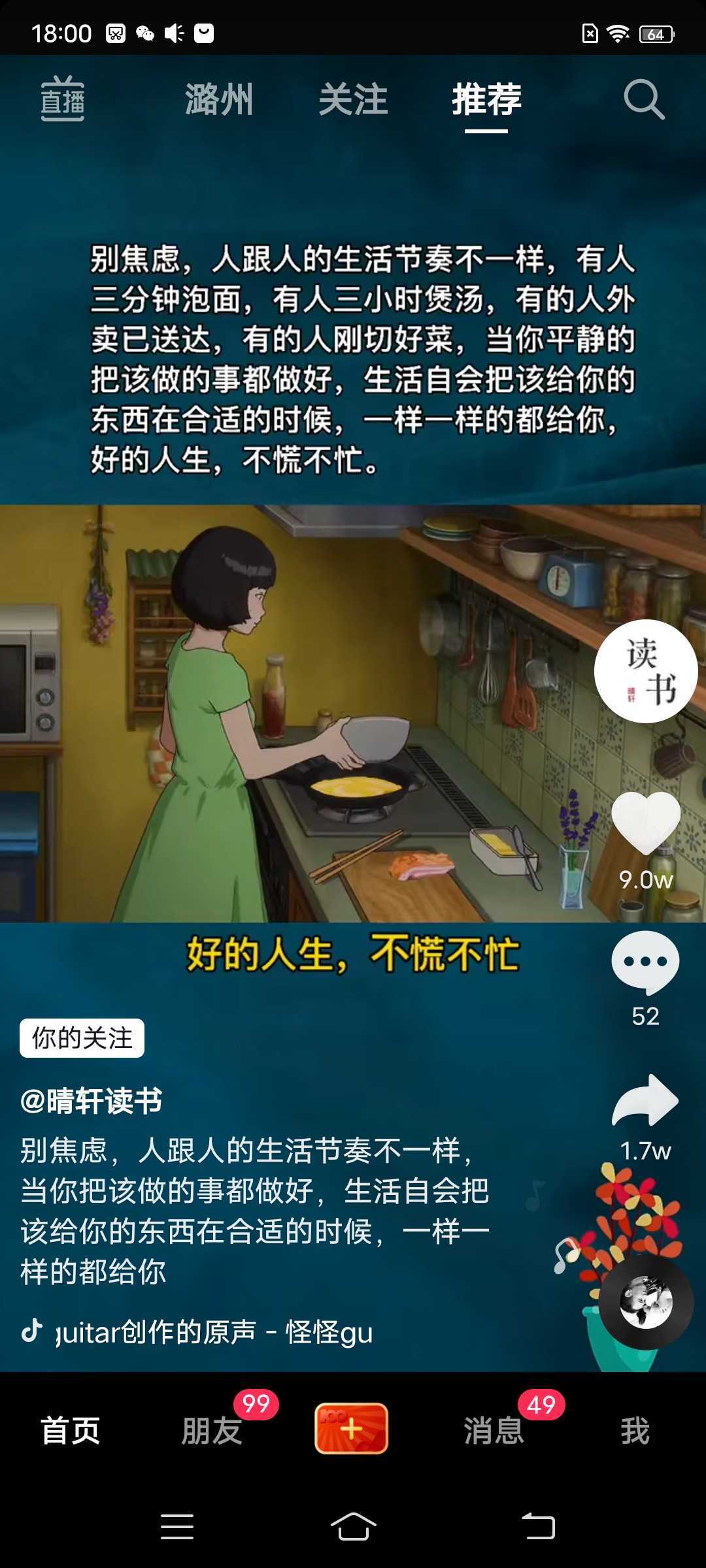The image size is (706, 1568).
Task: Go to the 首页 tab
Action: 71,1430
